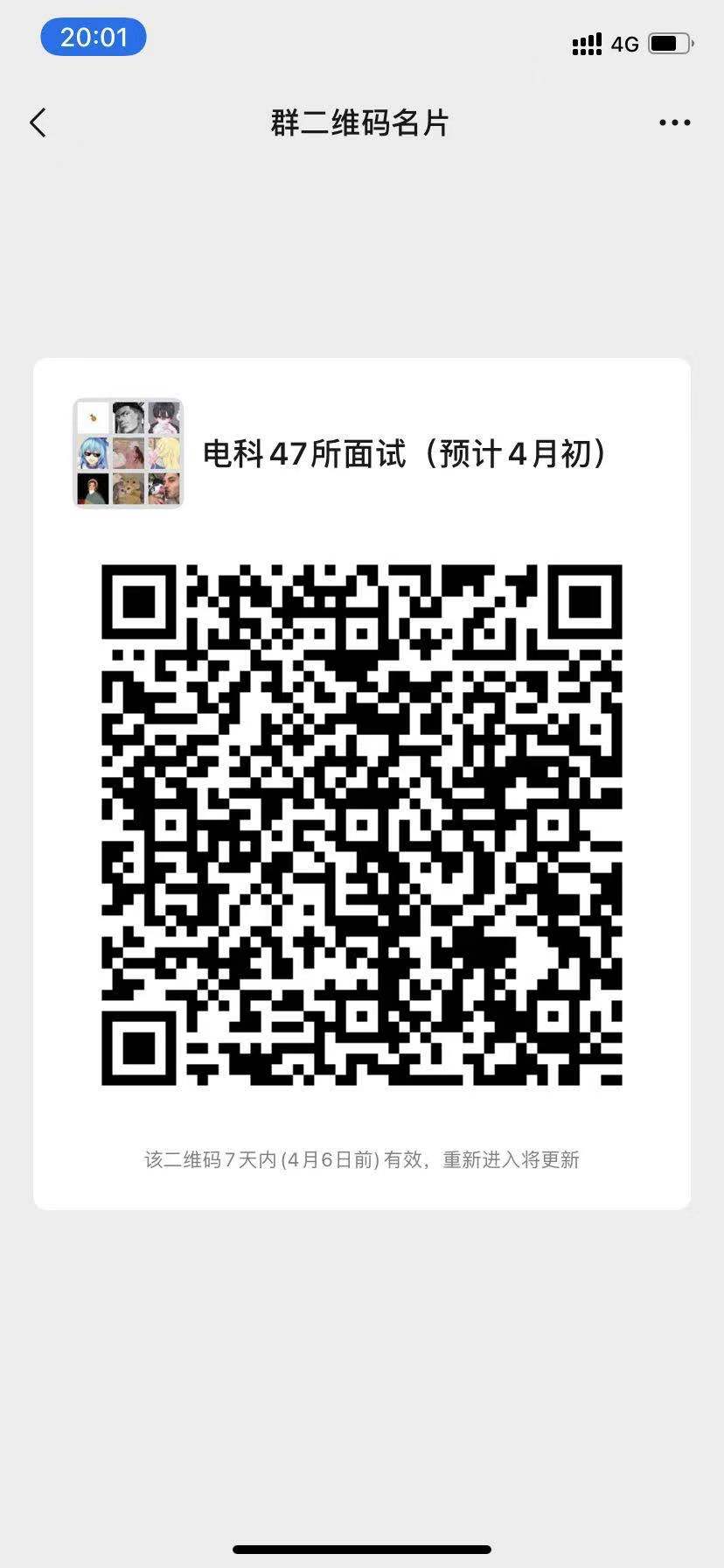The width and height of the screenshot is (724, 1568).
Task: Open the three-dot more options menu
Action: (x=674, y=123)
